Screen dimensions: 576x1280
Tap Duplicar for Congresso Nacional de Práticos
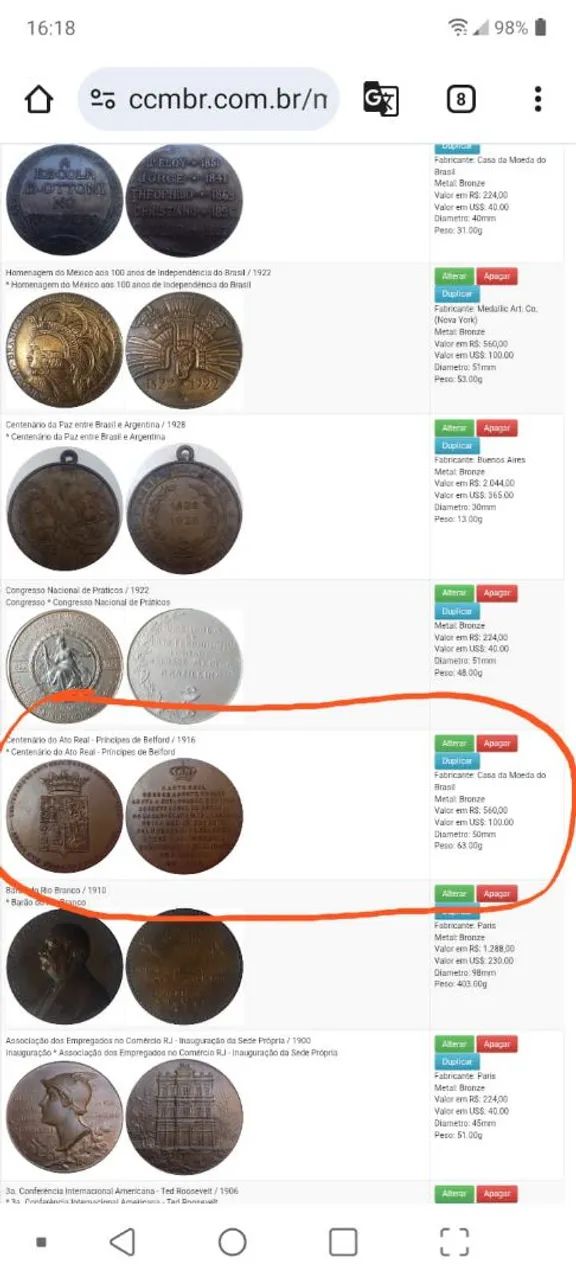[x=456, y=611]
